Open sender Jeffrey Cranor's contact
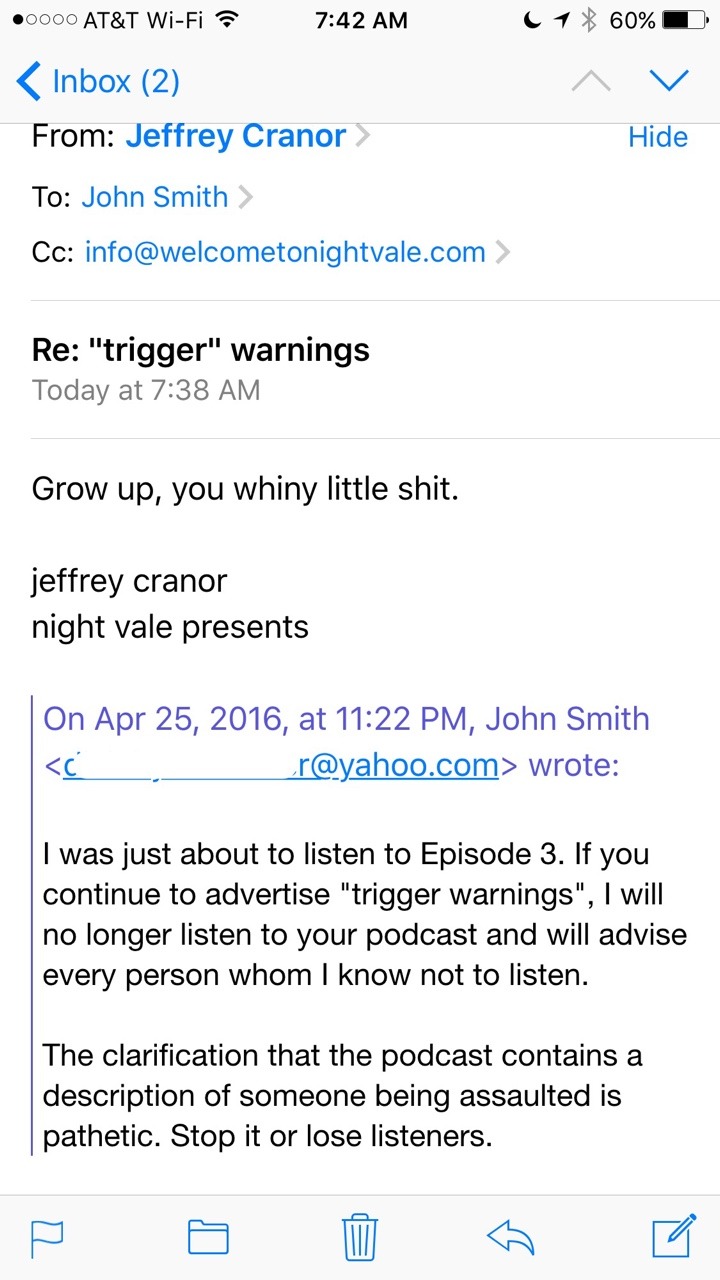The image size is (720, 1280). click(x=236, y=137)
